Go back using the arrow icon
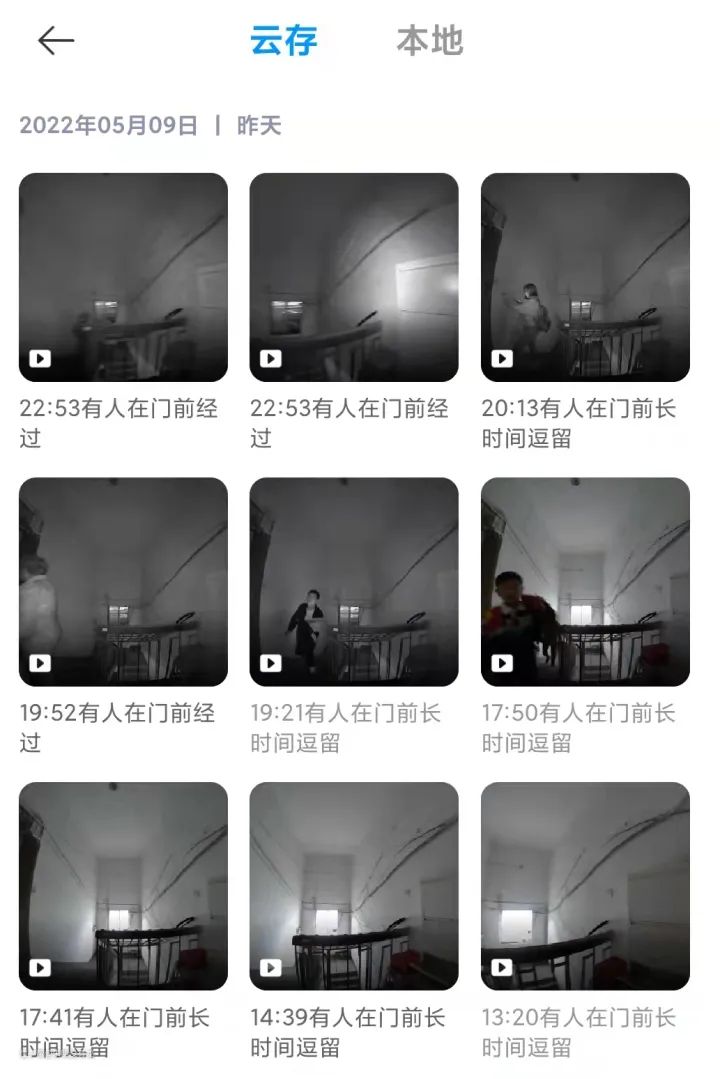Image resolution: width=720 pixels, height=1079 pixels. point(56,41)
